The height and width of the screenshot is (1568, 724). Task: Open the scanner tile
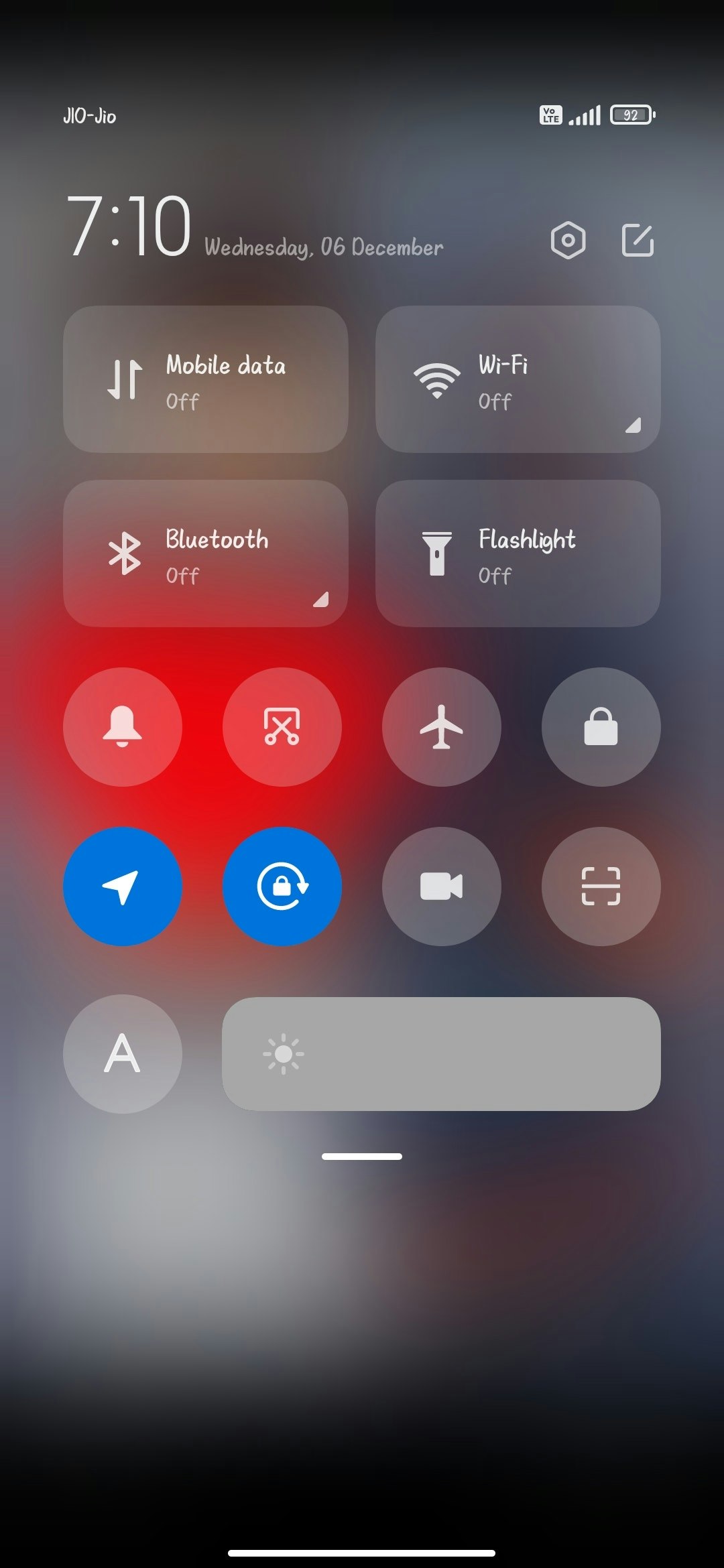(x=601, y=887)
